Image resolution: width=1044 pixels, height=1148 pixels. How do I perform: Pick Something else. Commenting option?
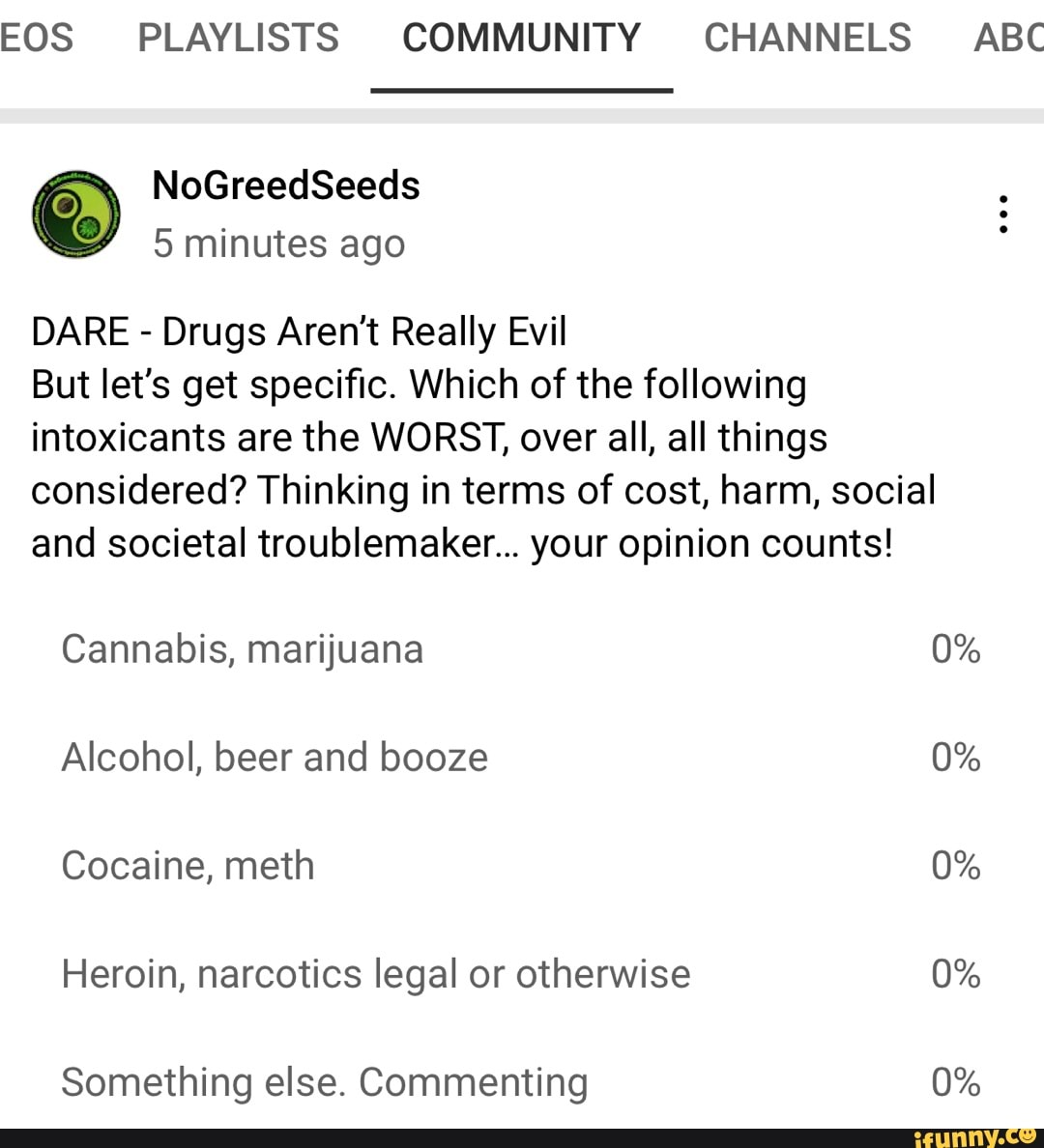pyautogui.click(x=325, y=1082)
